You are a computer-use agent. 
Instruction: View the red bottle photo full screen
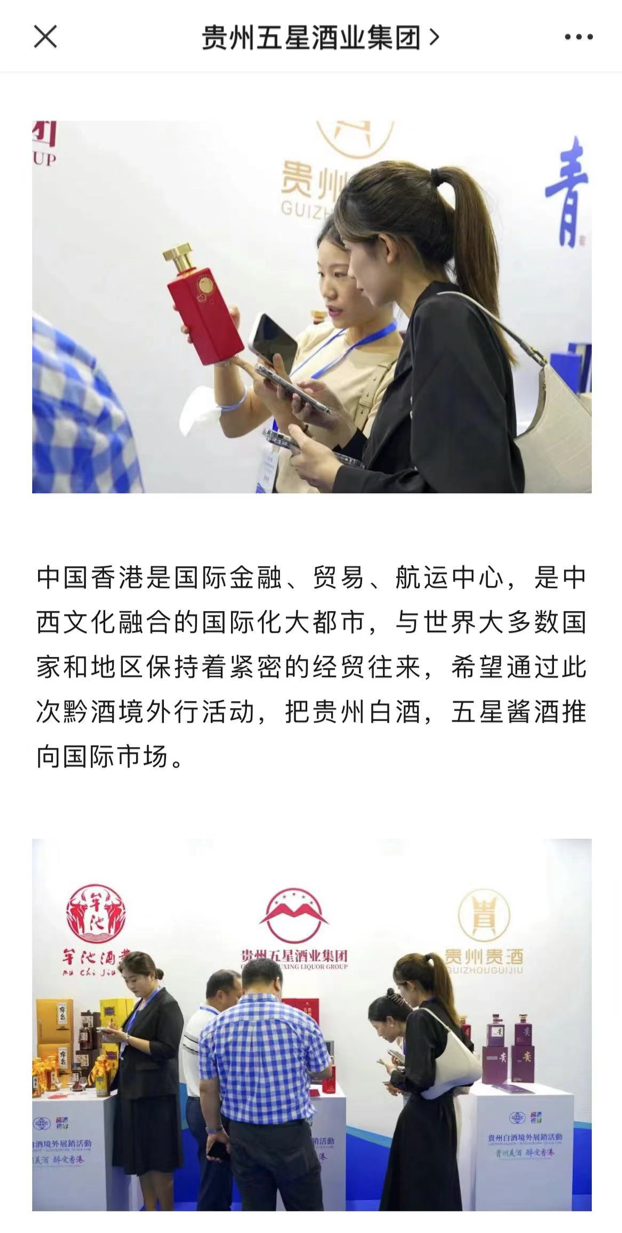click(x=311, y=307)
